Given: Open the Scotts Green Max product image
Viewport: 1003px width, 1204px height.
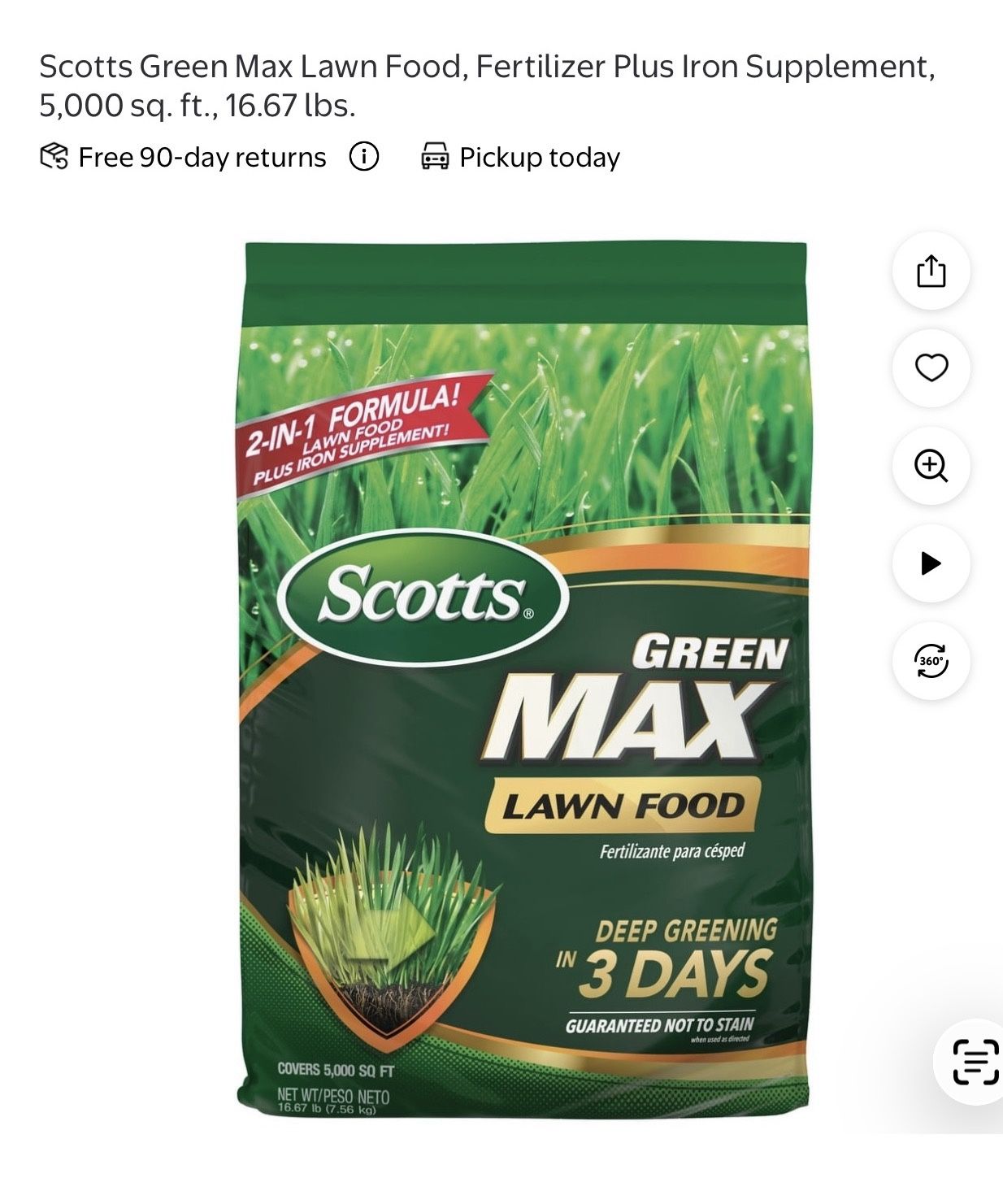Looking at the screenshot, I should coord(524,679).
